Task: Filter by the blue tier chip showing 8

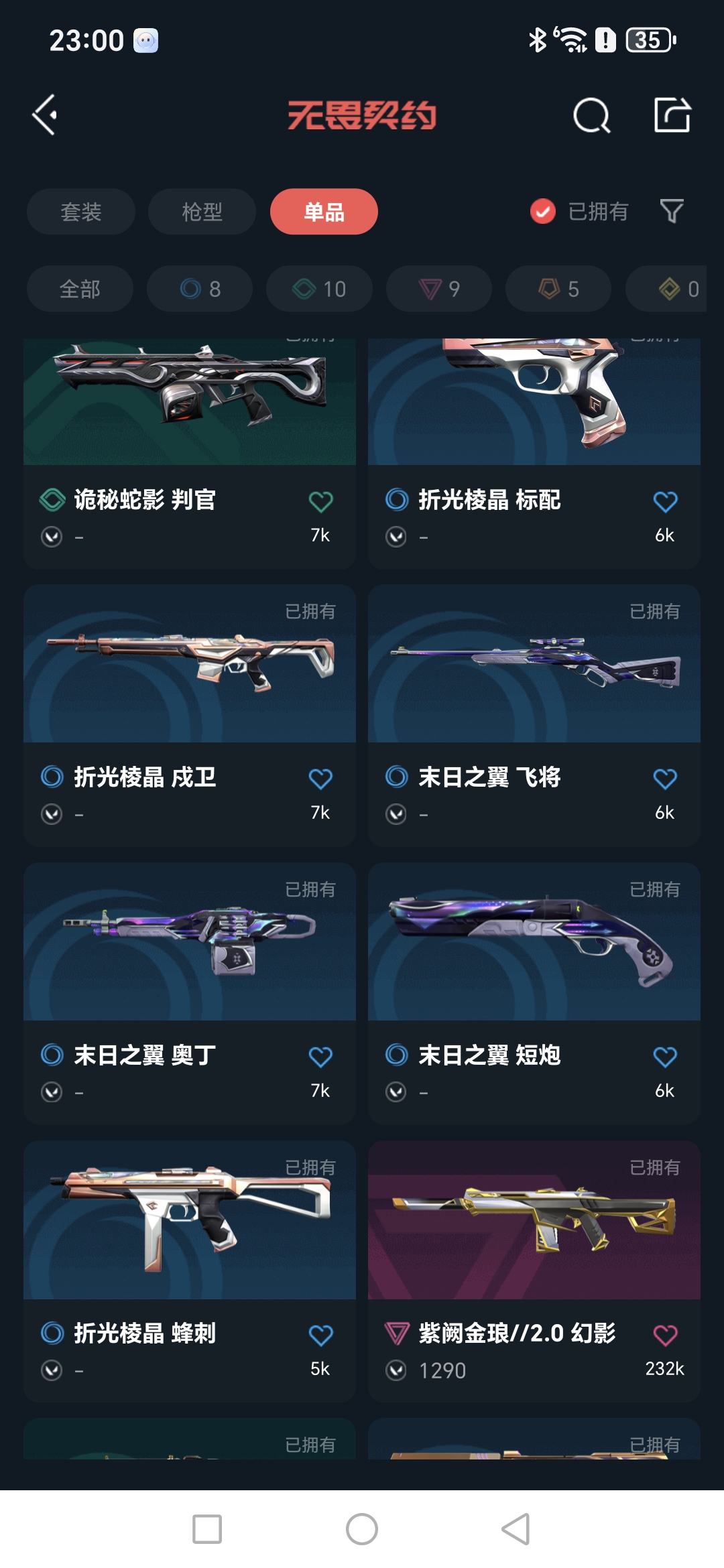Action: (x=200, y=289)
